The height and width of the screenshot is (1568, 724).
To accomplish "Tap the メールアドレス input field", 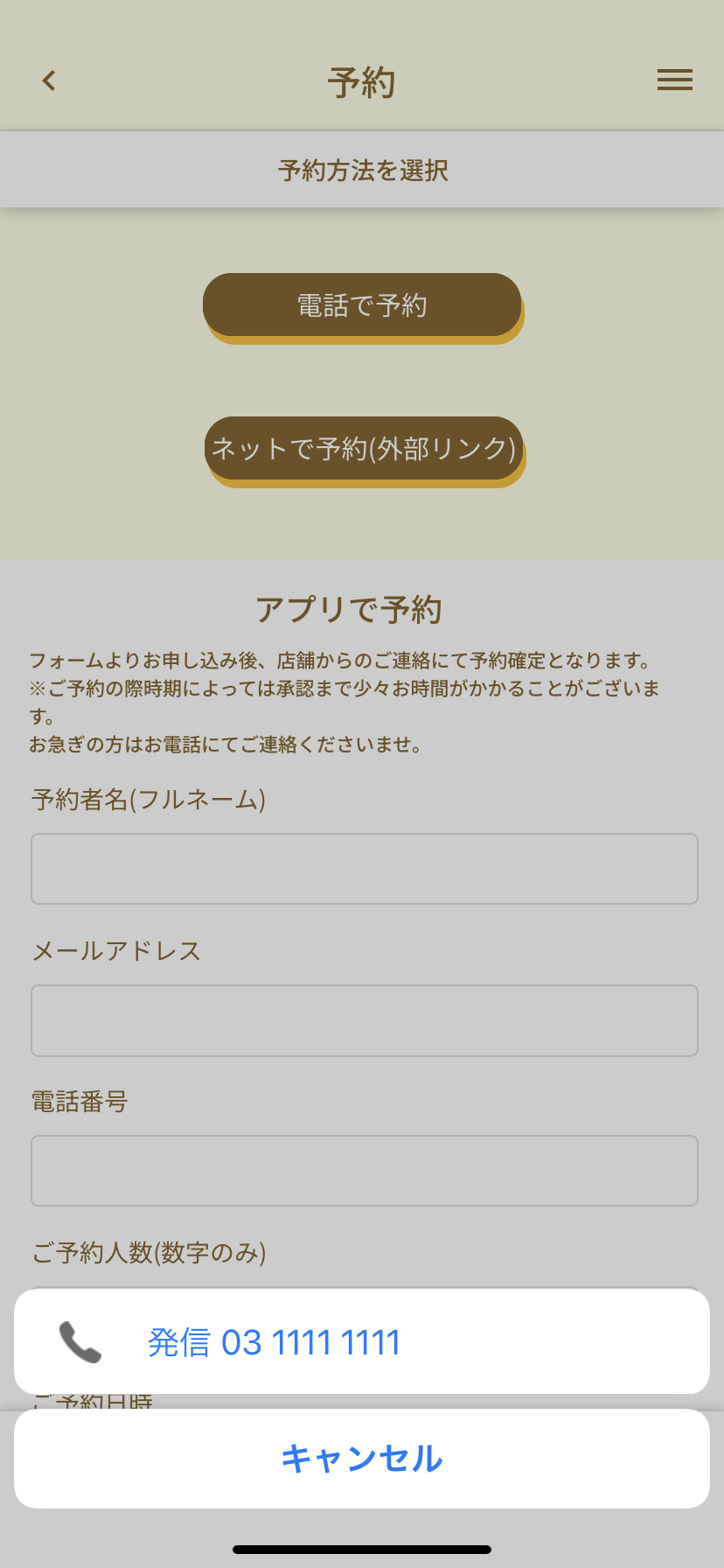I will (x=364, y=1020).
